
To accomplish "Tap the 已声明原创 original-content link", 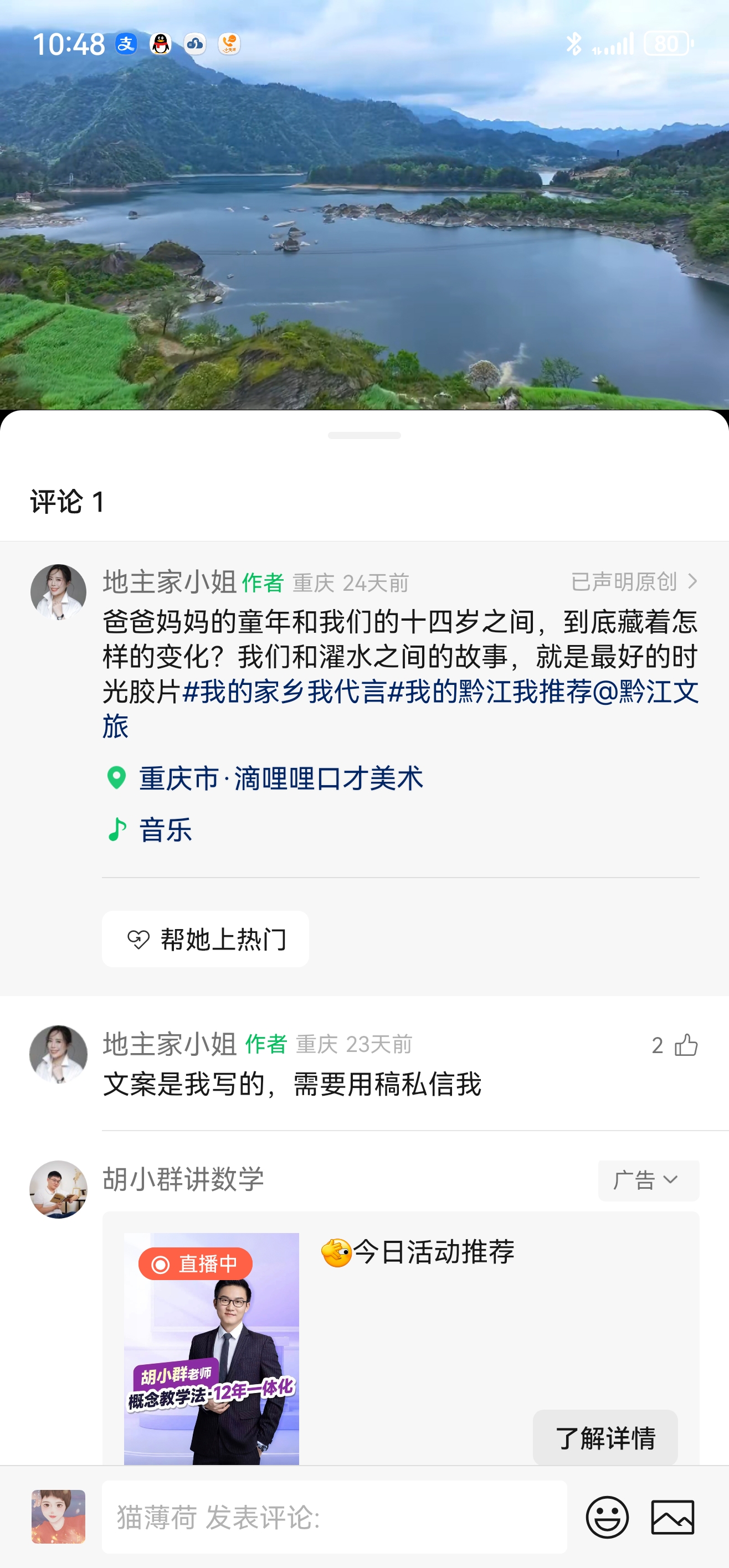I will (x=633, y=582).
